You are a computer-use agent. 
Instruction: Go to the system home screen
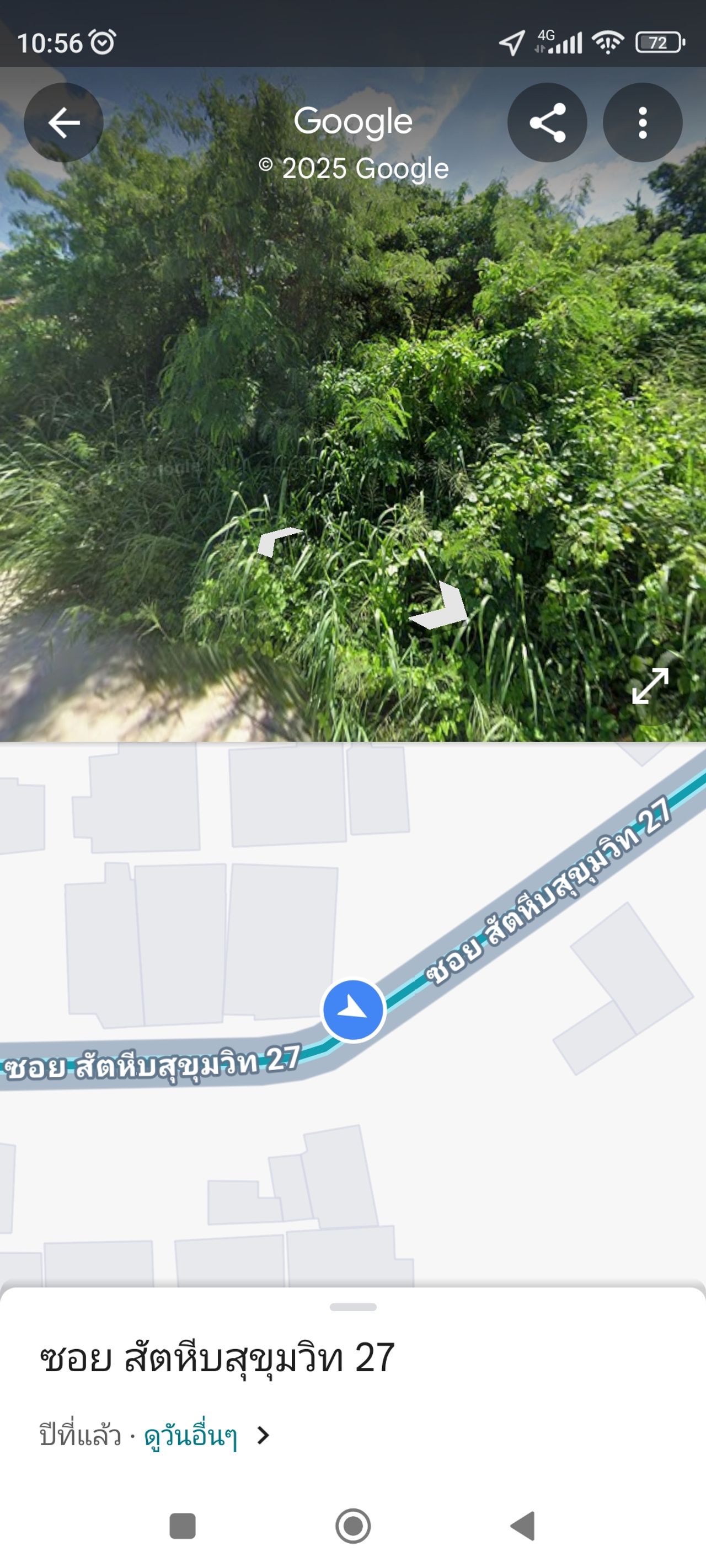pos(352,1526)
